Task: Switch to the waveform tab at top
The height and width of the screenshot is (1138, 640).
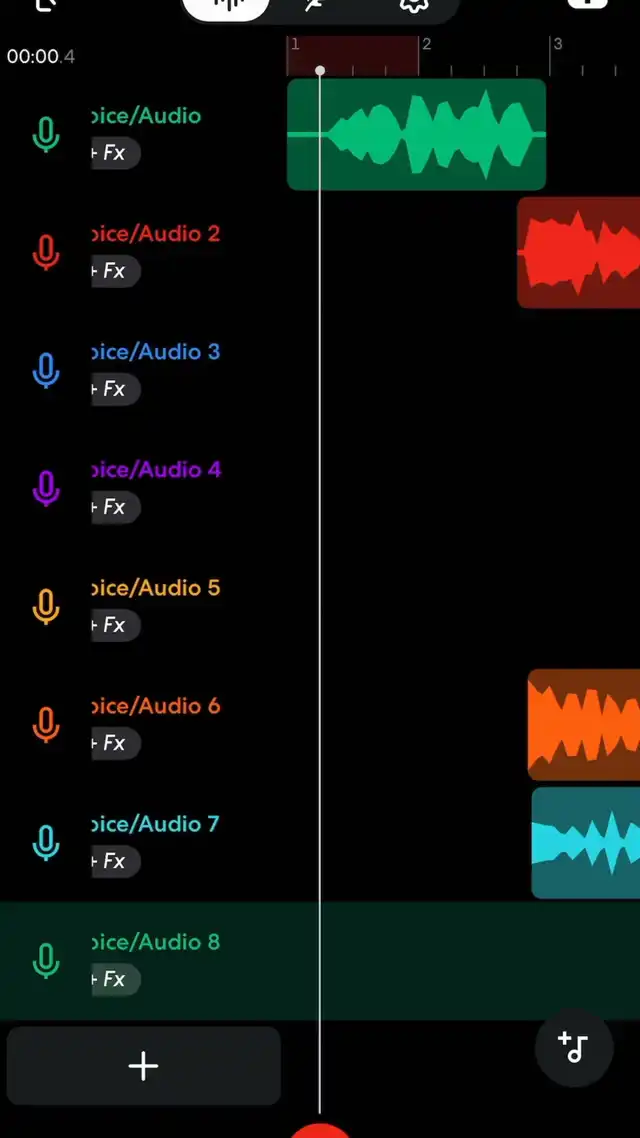Action: click(226, 6)
